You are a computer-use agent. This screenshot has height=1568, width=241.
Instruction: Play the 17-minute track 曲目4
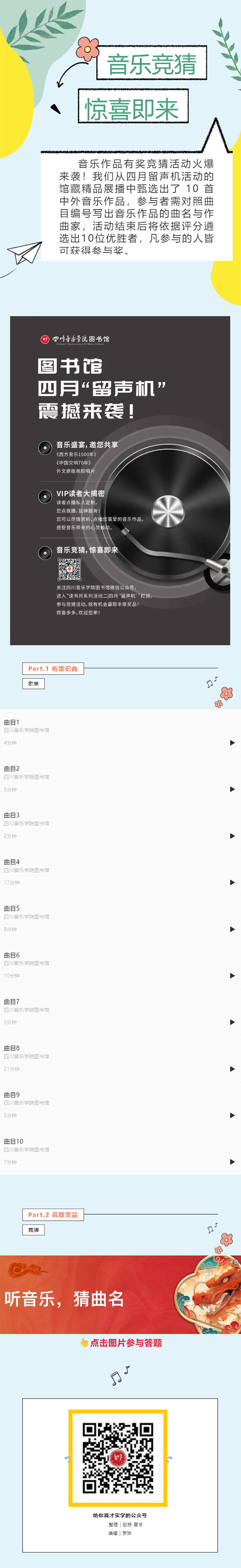pos(232,882)
